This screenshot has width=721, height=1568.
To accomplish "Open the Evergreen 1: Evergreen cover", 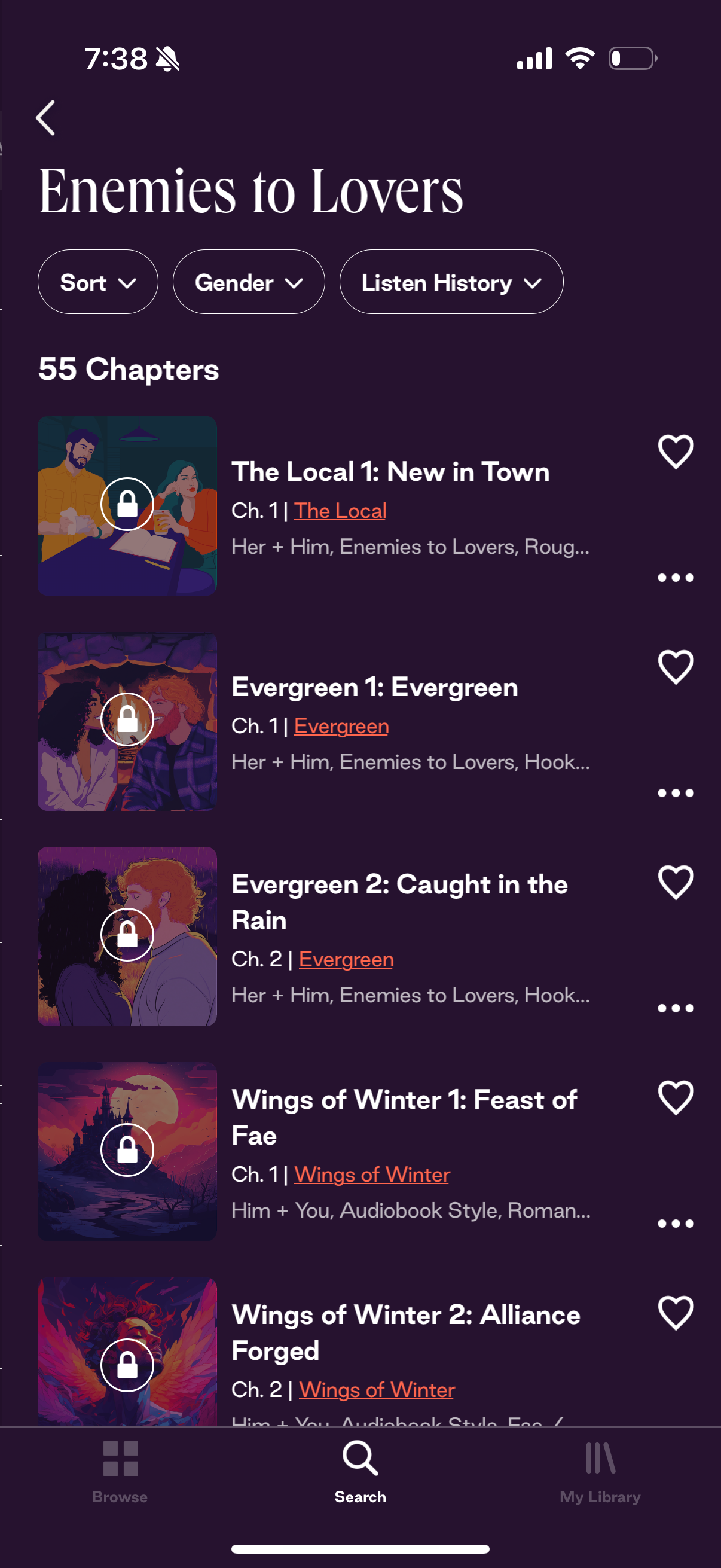I will point(127,721).
